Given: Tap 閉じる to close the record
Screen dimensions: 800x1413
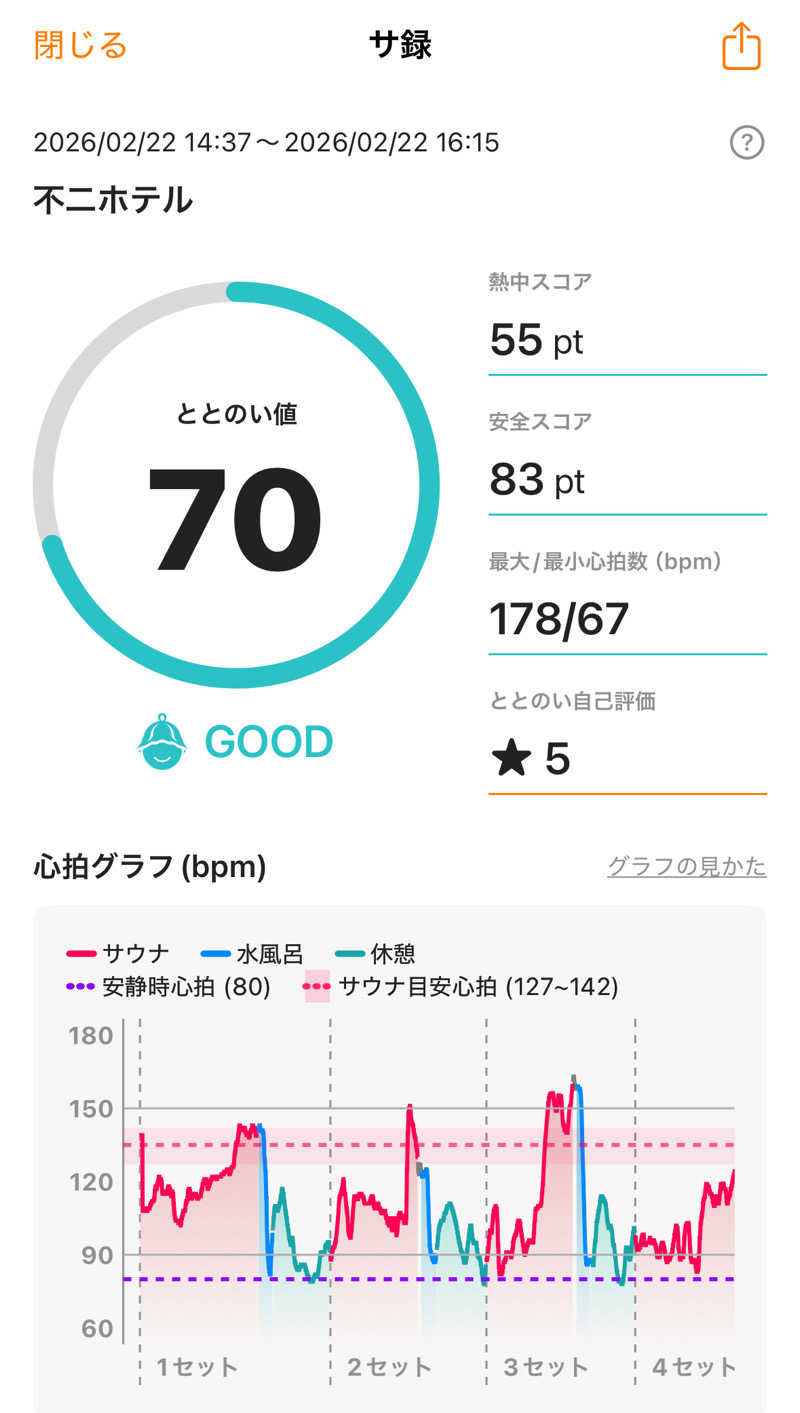Looking at the screenshot, I should click(x=80, y=45).
